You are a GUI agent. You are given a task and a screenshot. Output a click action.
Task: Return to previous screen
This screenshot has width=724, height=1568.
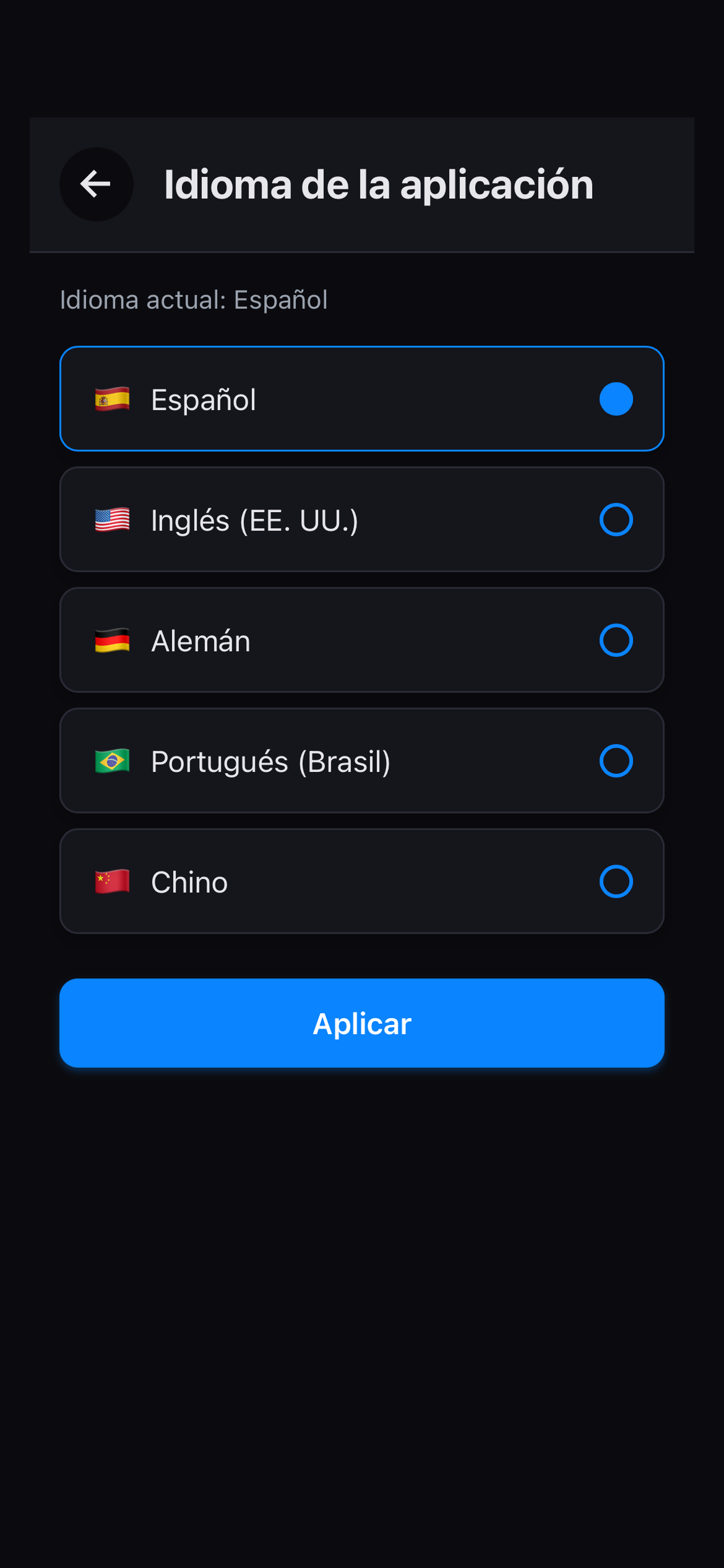click(x=97, y=184)
